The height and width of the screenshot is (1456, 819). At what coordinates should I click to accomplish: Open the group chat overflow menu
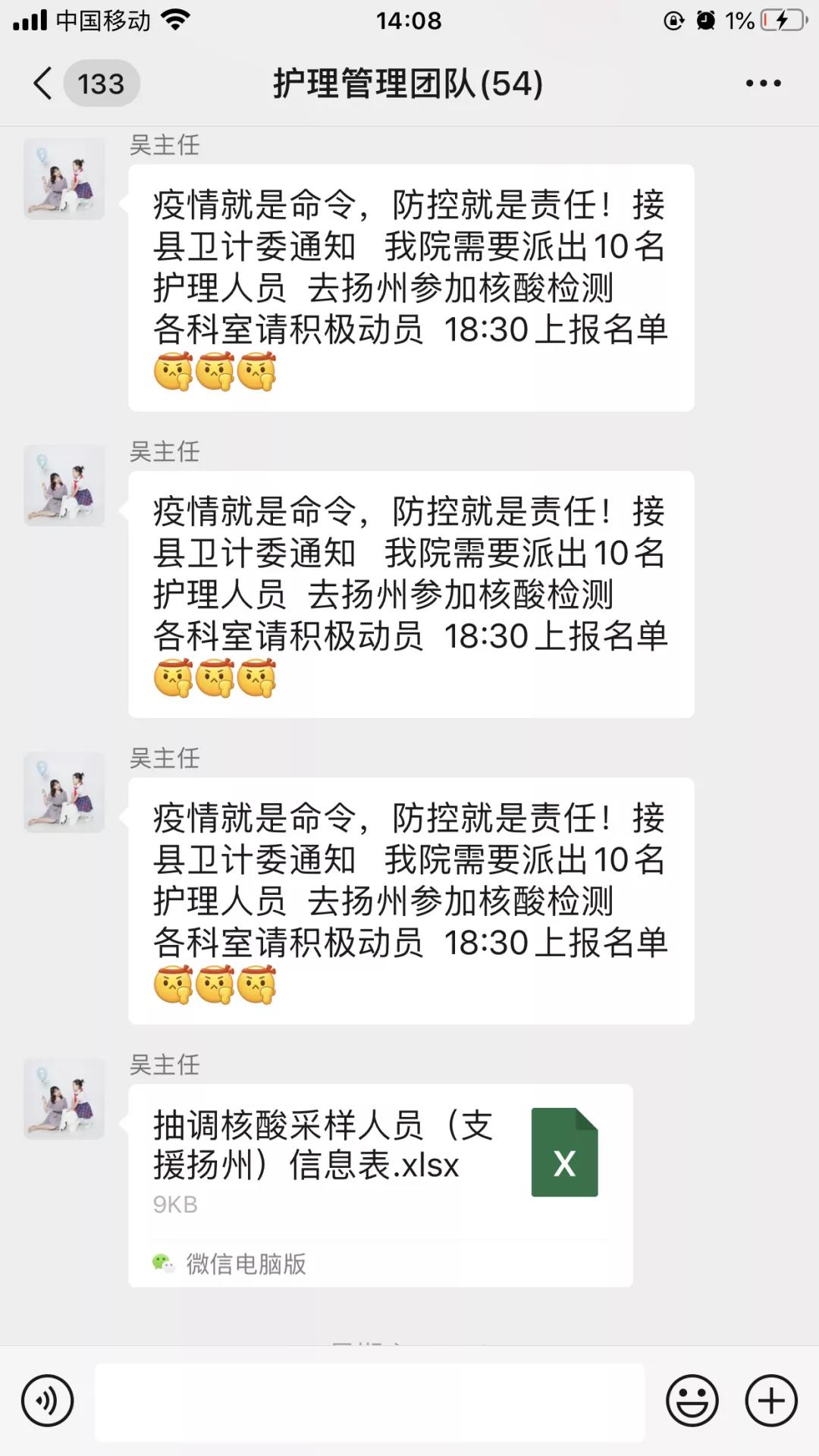(x=763, y=83)
